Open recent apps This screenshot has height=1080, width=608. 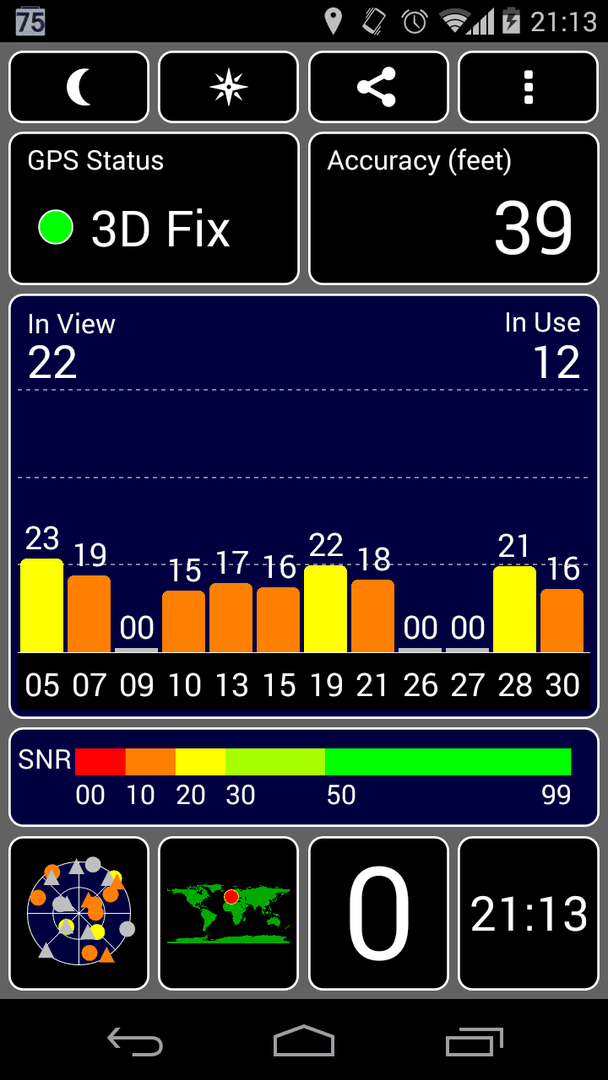coord(474,1041)
